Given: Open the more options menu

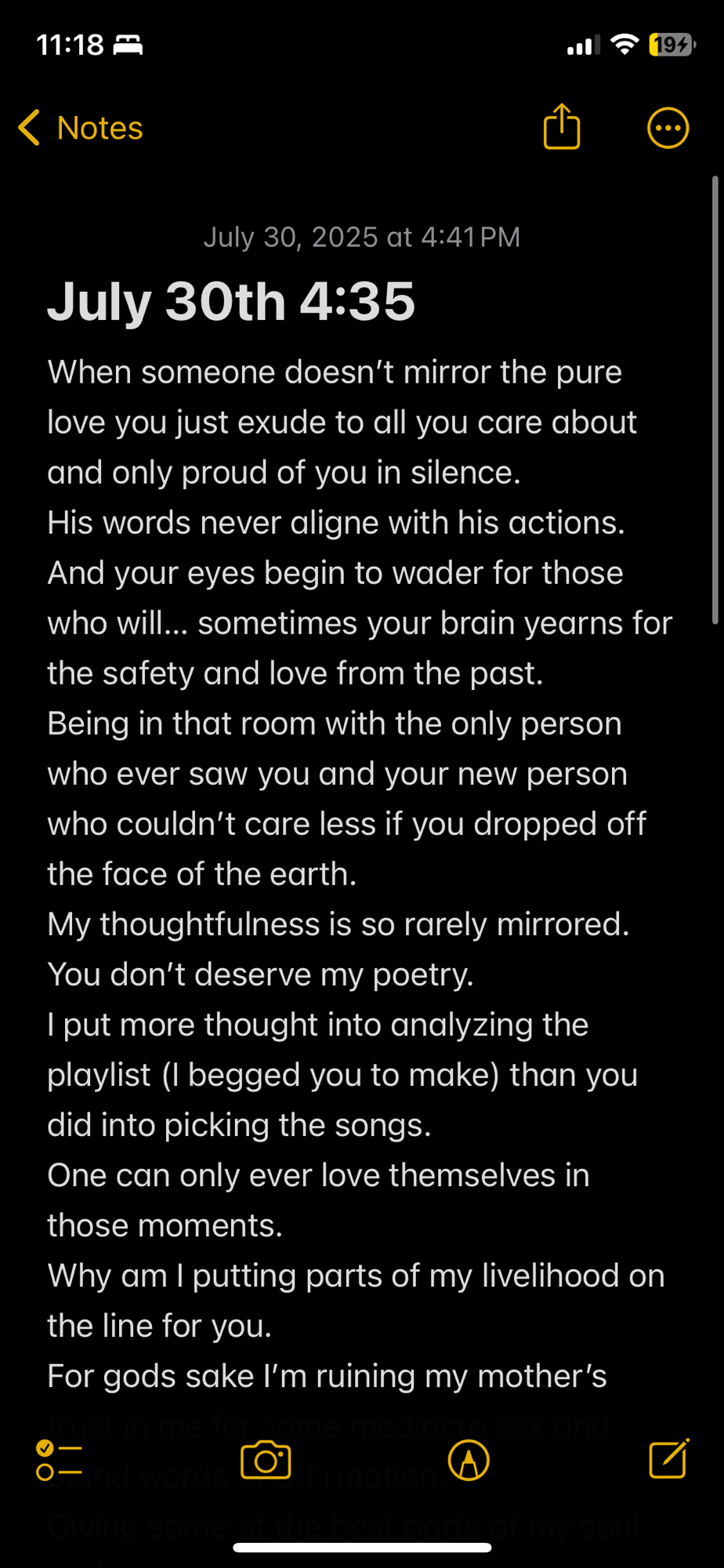Looking at the screenshot, I should coord(668,128).
